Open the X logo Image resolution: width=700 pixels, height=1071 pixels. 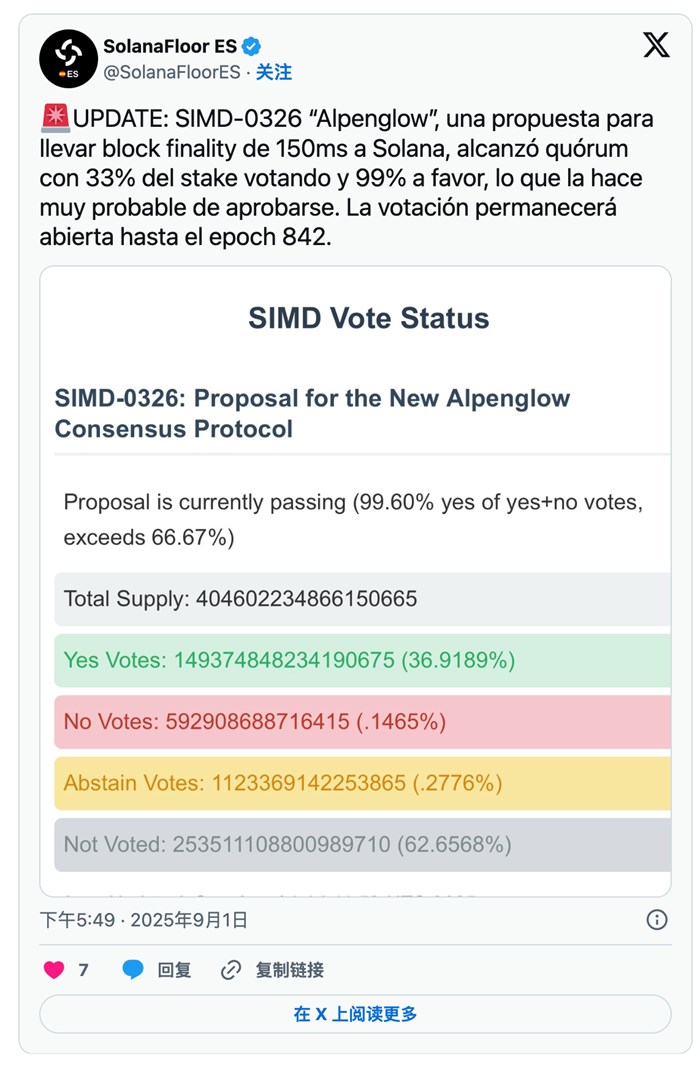point(656,45)
